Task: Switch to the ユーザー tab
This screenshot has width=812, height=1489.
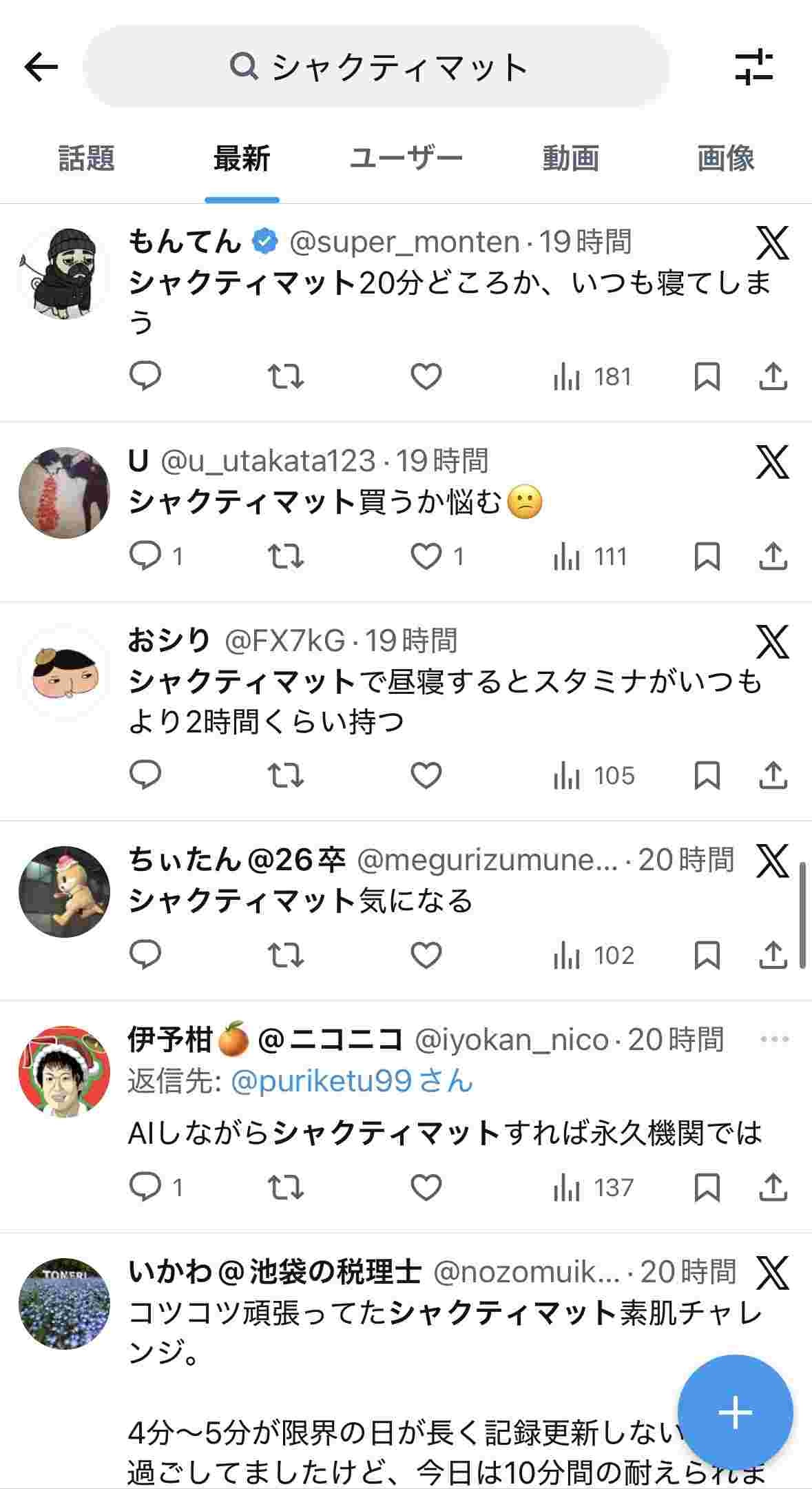Action: pyautogui.click(x=406, y=158)
